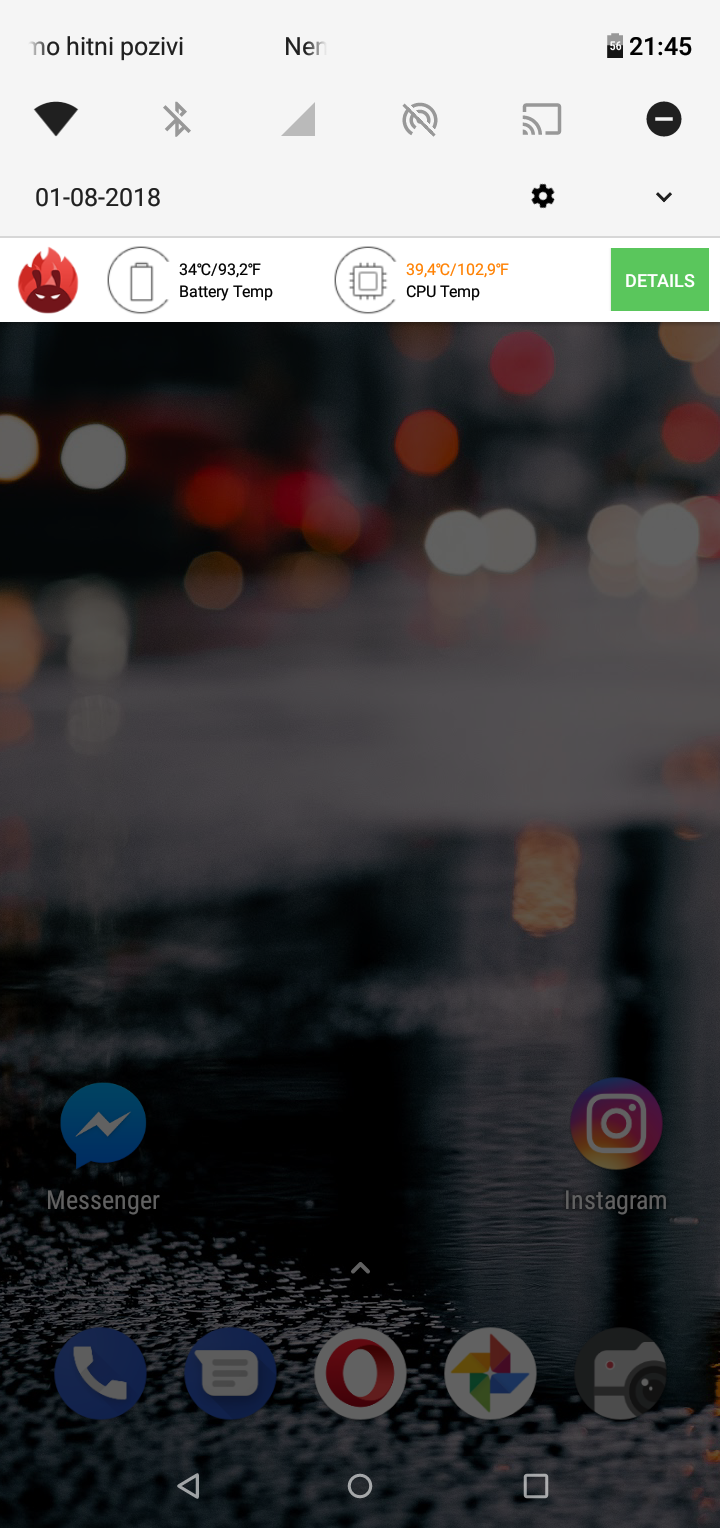Screen dimensions: 720x1528
Task: Open system settings via gear icon
Action: [x=543, y=197]
